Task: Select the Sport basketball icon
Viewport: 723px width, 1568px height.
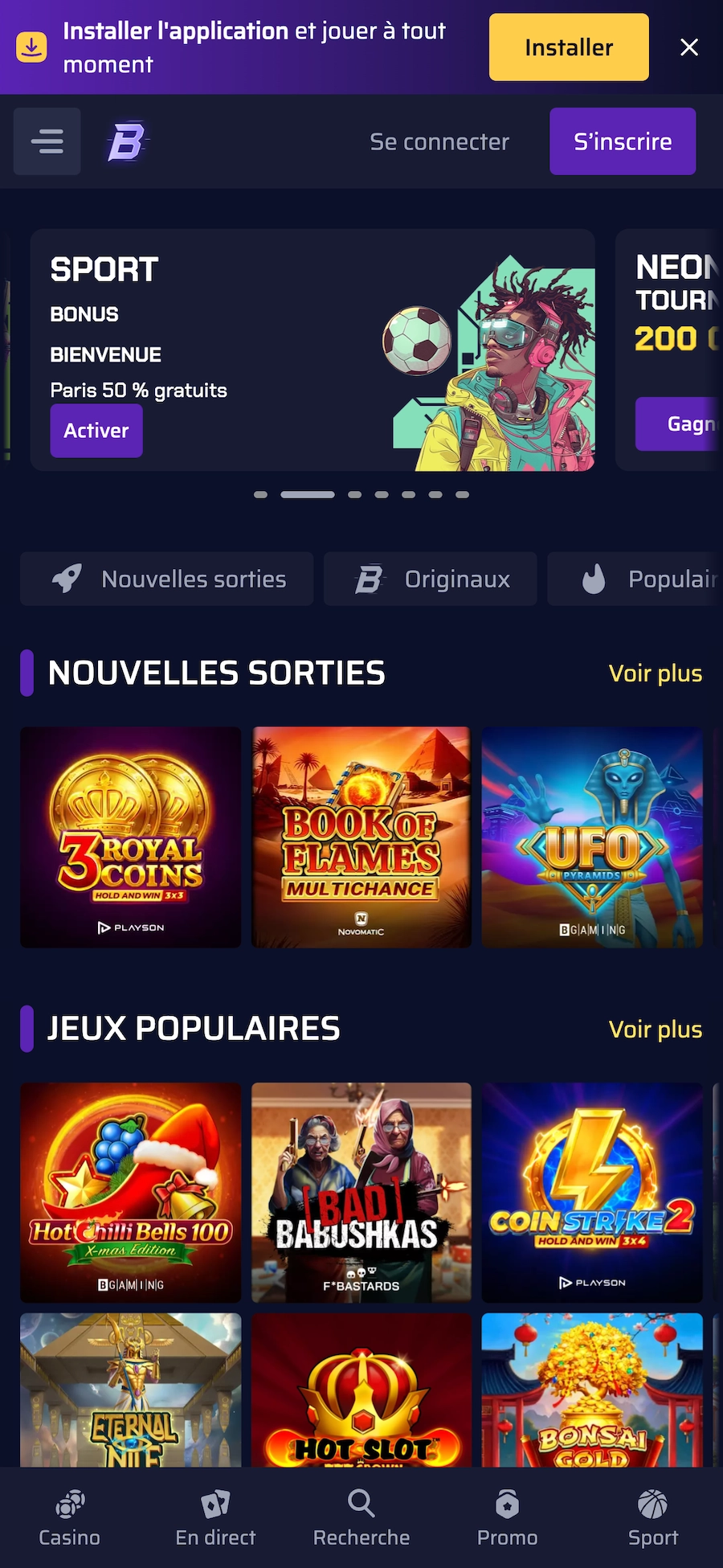Action: (652, 1504)
